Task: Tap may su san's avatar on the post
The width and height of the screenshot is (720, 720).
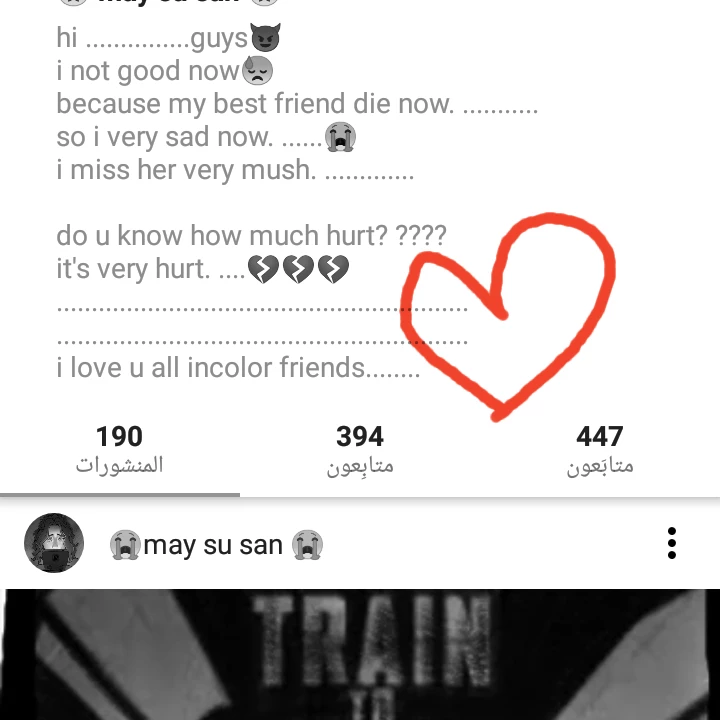Action: point(54,543)
